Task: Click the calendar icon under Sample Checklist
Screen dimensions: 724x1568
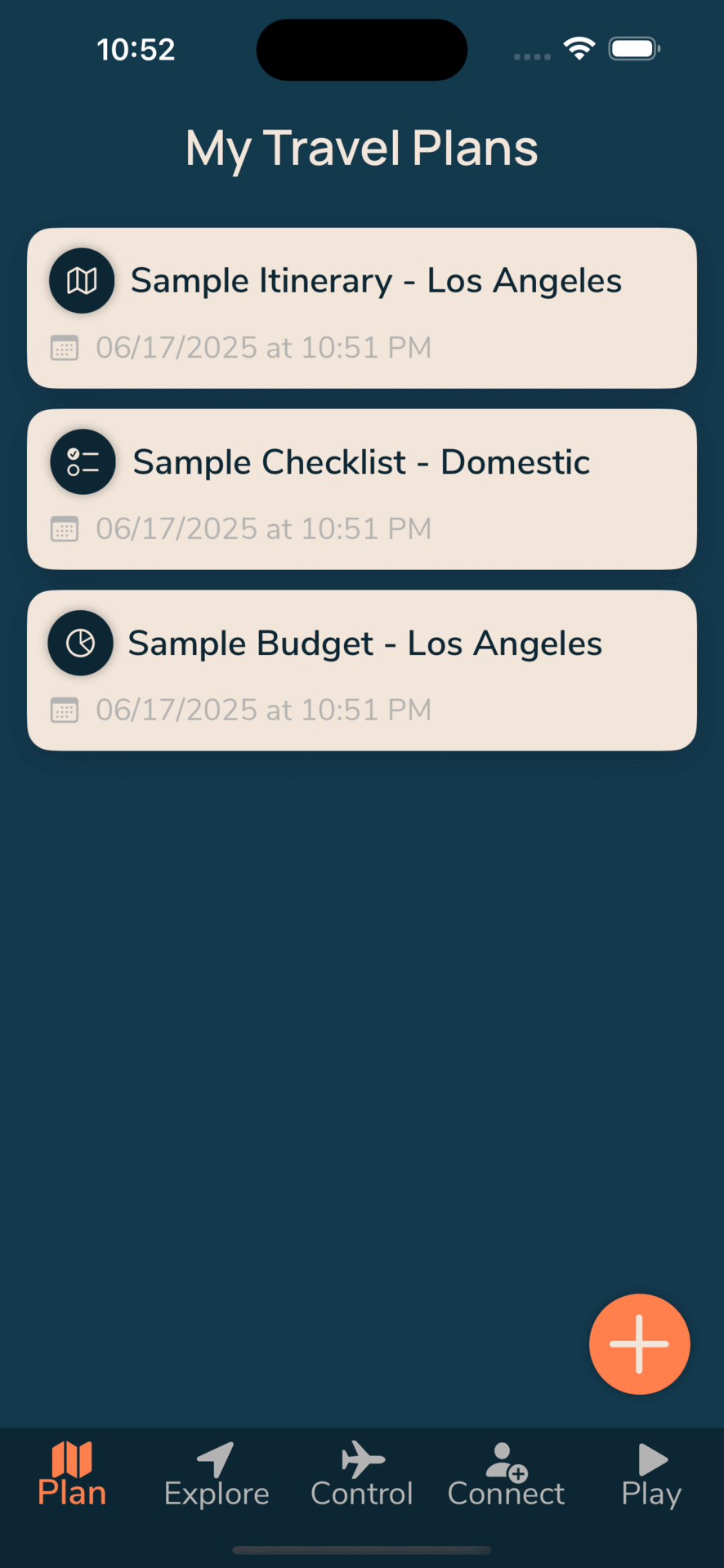Action: [65, 529]
